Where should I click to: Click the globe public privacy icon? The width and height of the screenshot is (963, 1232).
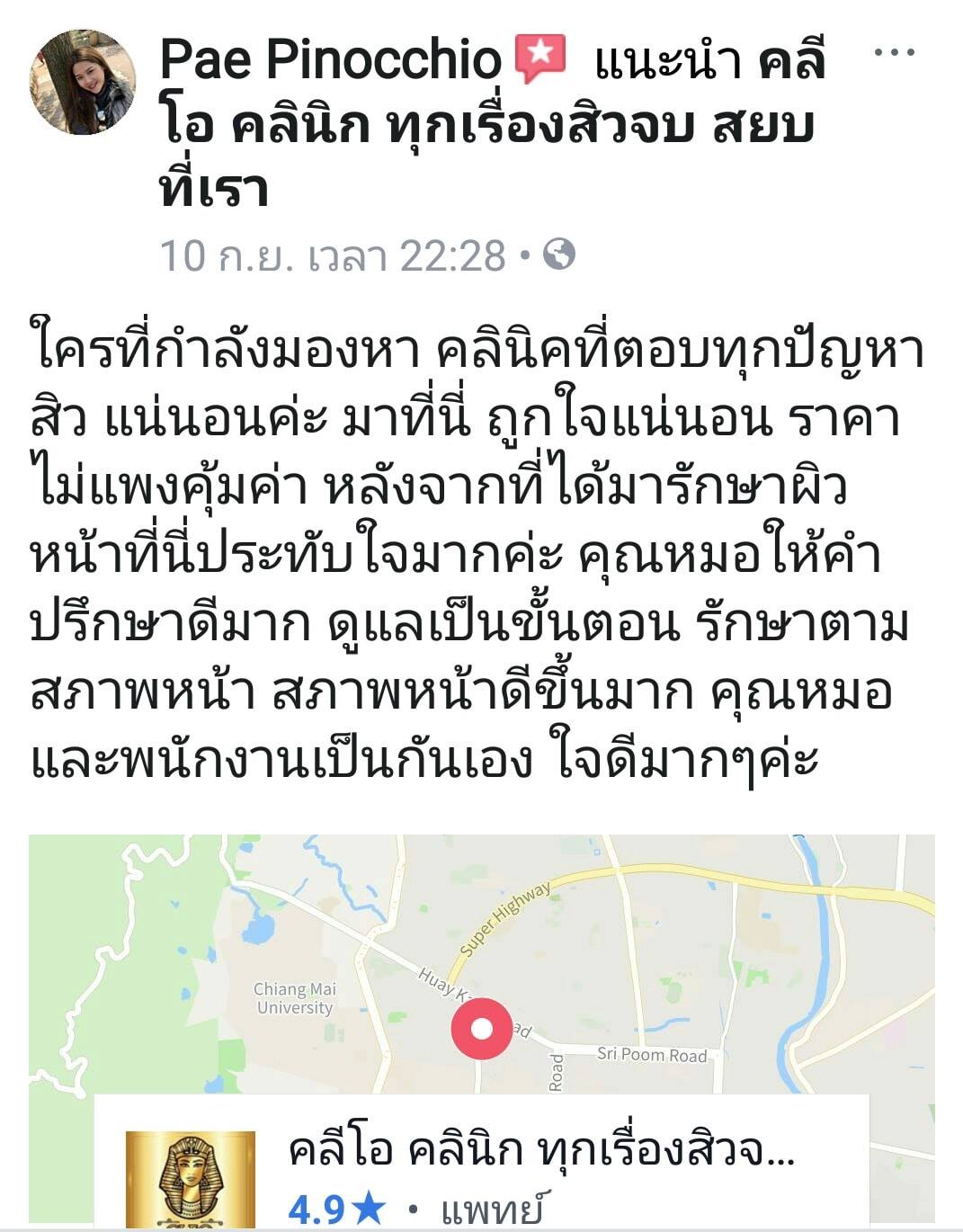(558, 256)
